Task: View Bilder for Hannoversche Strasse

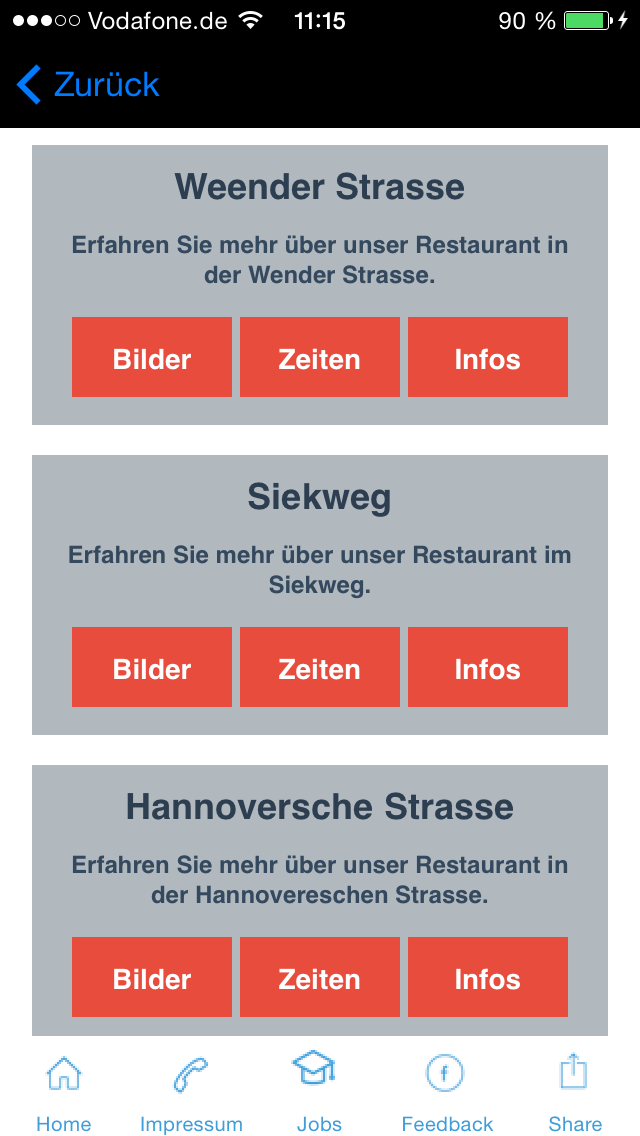Action: point(152,978)
